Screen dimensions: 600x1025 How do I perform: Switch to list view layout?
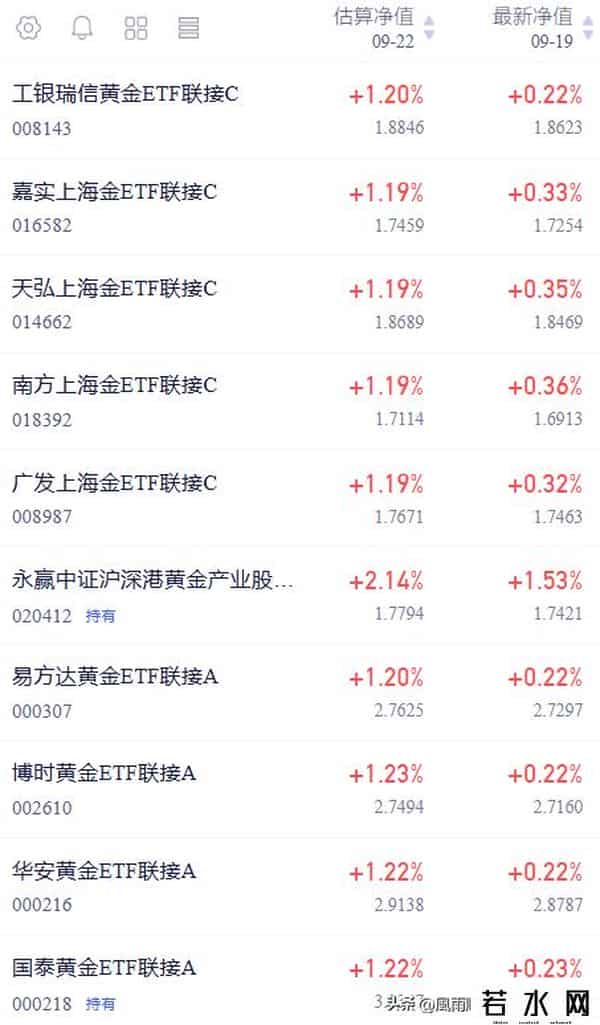(x=188, y=28)
